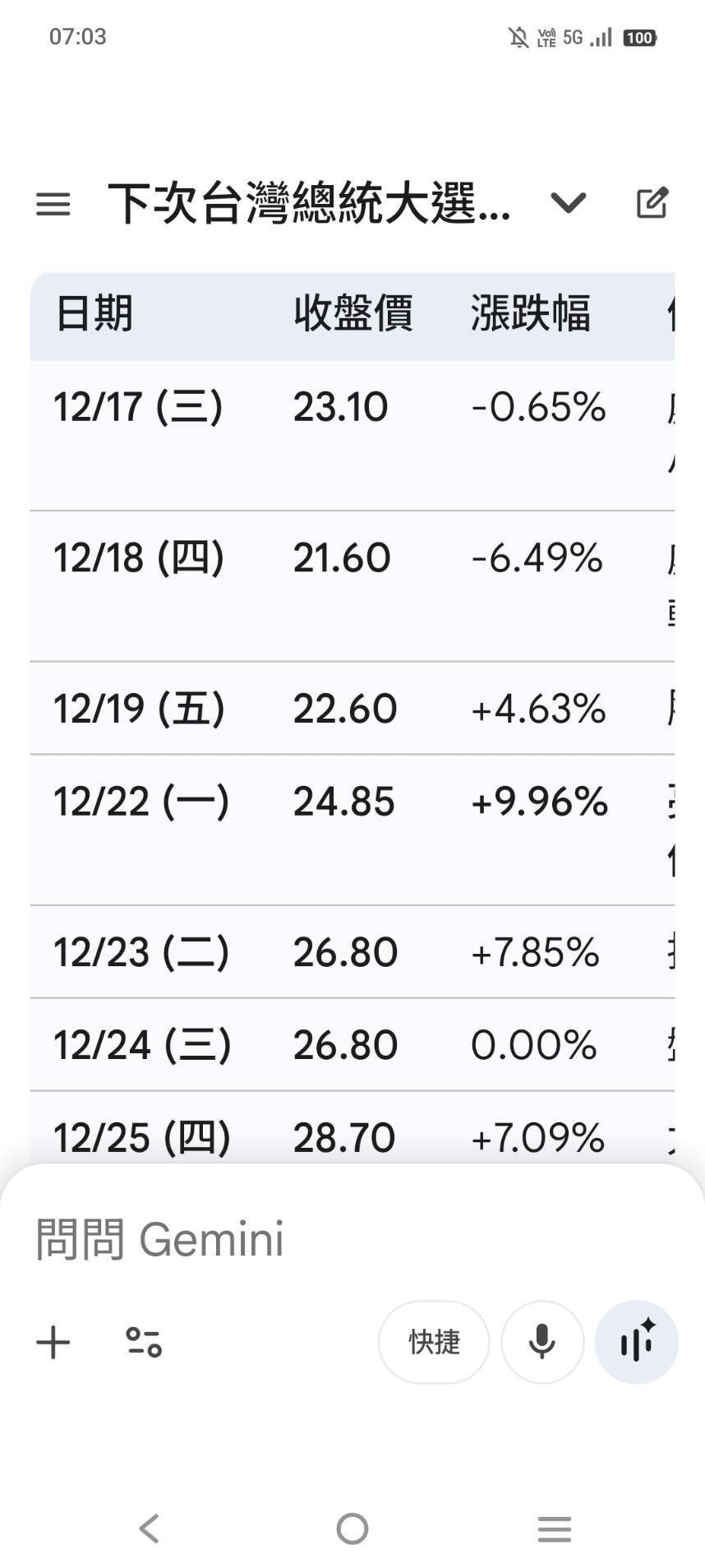Open the hamburger menu drawer
705x1568 pixels.
(x=53, y=204)
